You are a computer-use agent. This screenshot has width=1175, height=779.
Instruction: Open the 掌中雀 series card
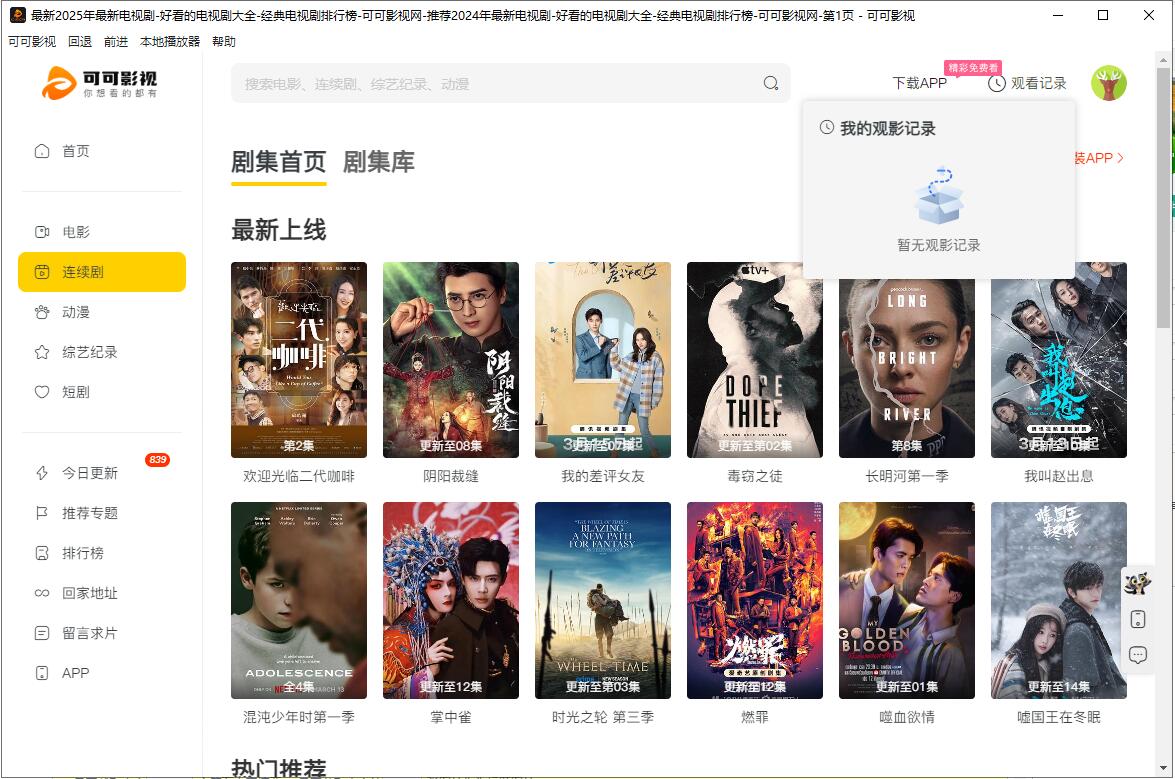[x=451, y=600]
